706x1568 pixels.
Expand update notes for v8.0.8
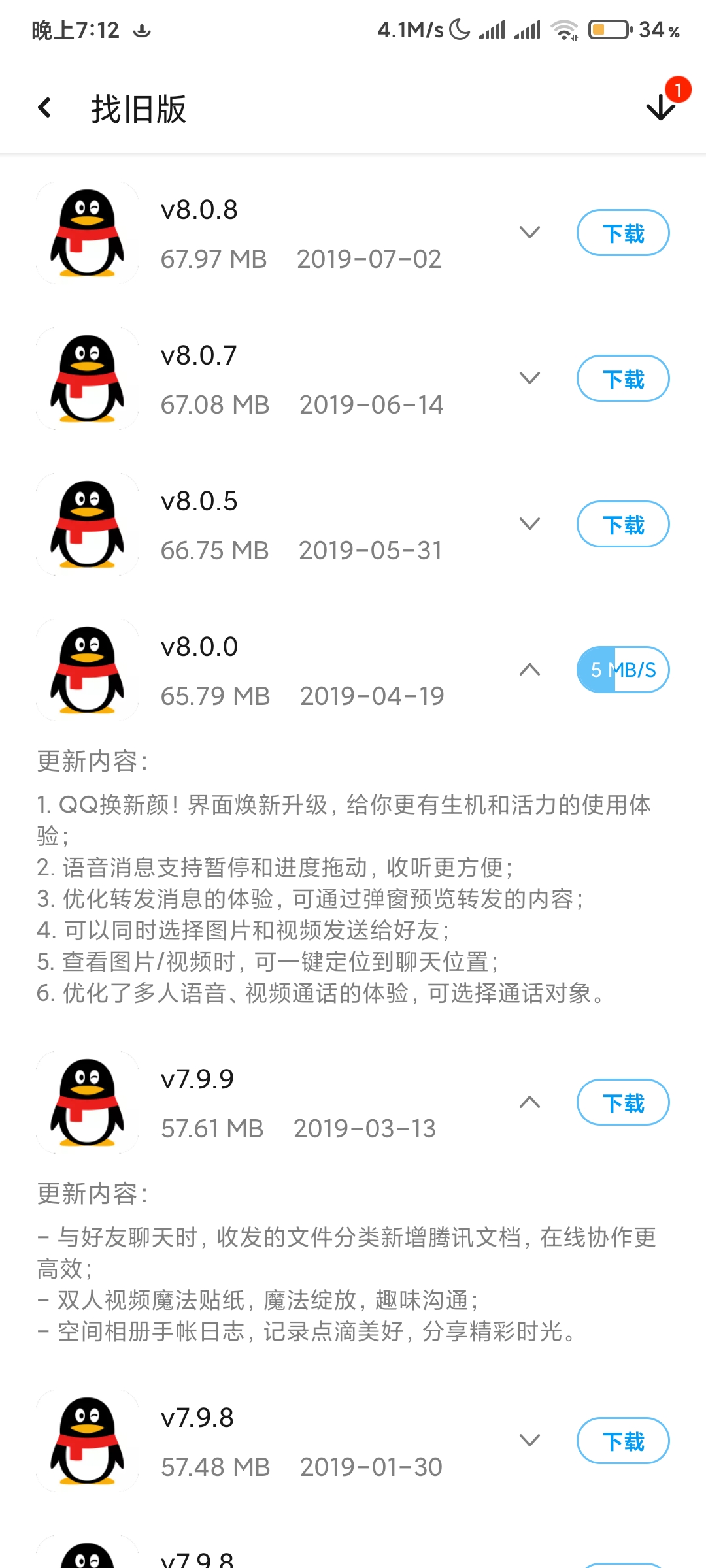click(529, 233)
